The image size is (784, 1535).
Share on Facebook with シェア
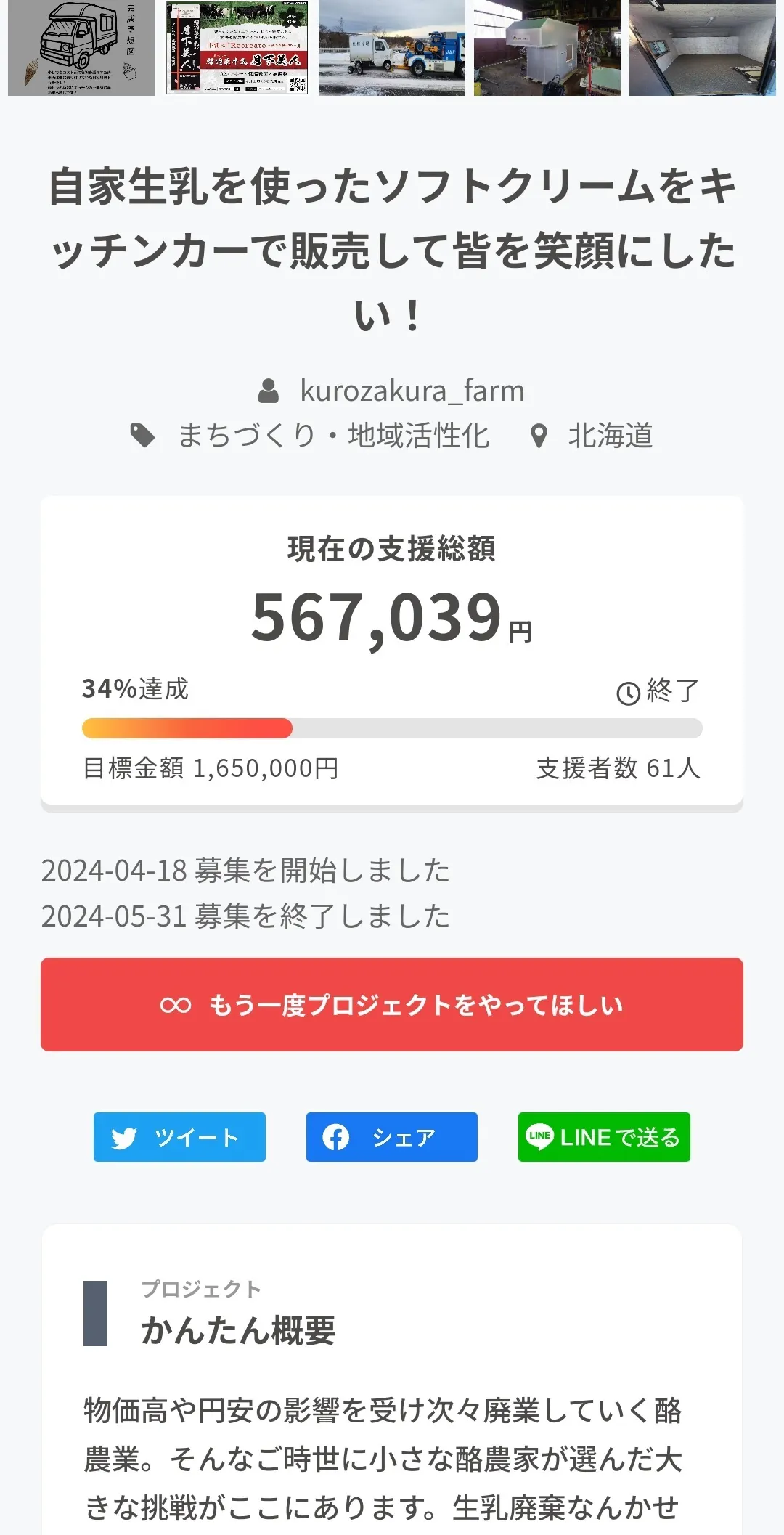pyautogui.click(x=392, y=1137)
